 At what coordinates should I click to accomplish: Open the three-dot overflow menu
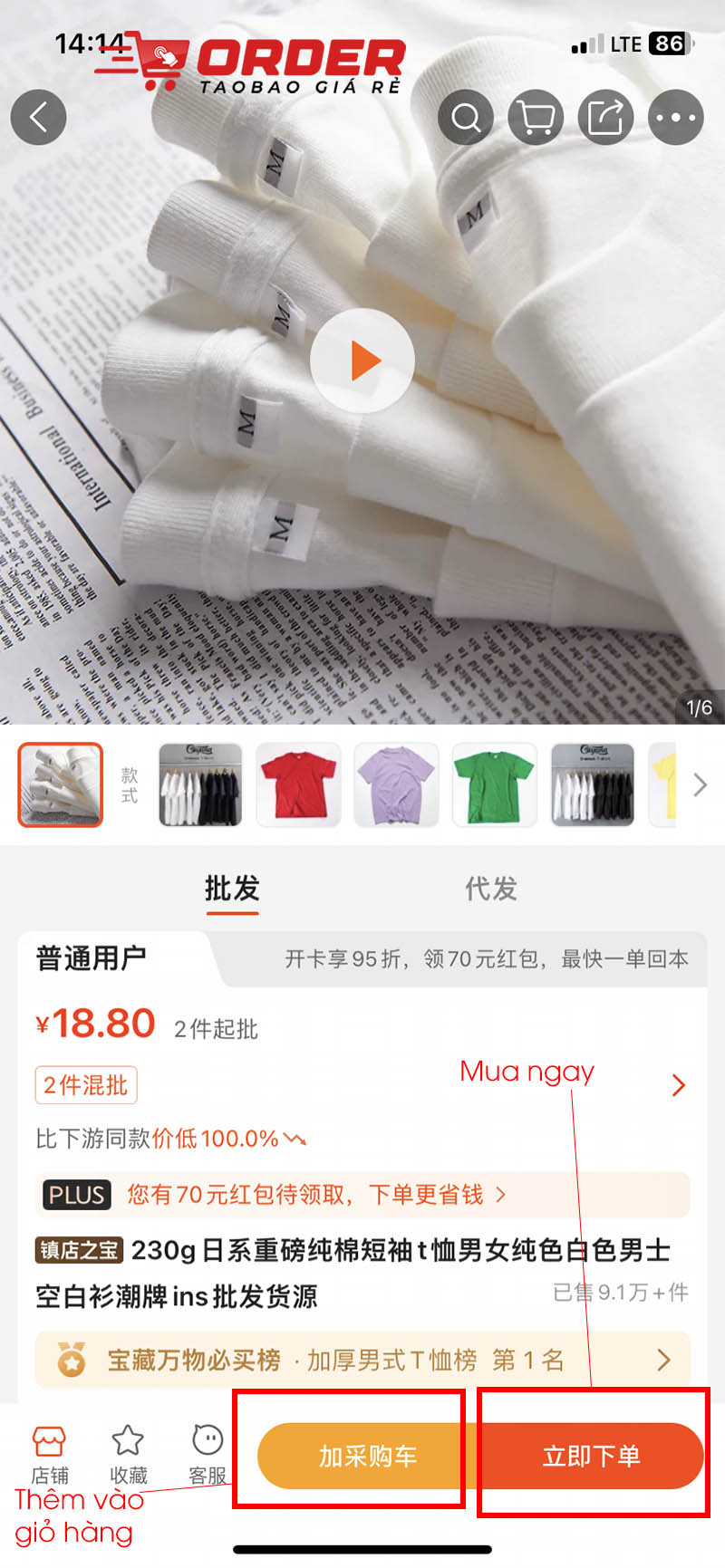click(x=676, y=117)
